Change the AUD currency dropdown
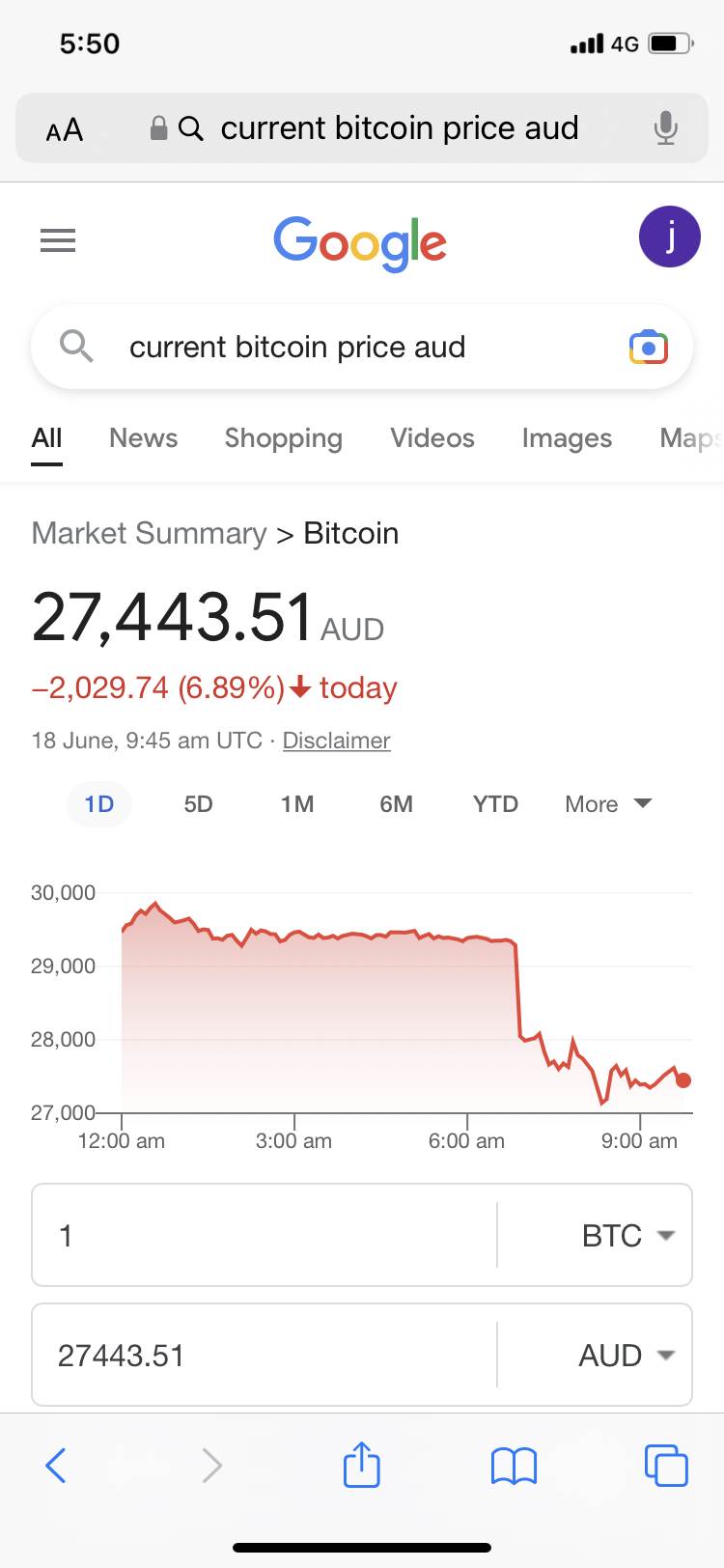This screenshot has height=1568, width=724. point(626,1356)
